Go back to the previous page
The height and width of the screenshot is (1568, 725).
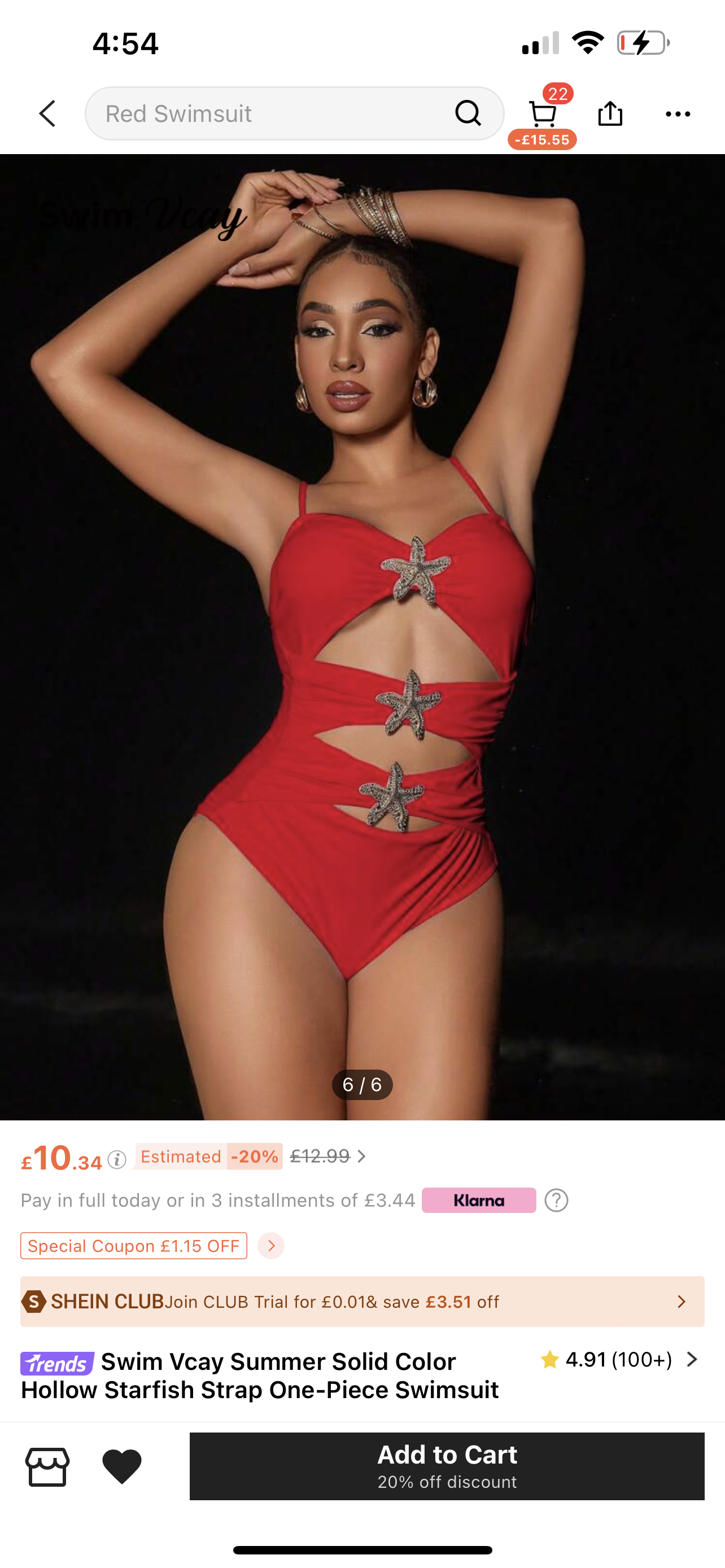47,114
